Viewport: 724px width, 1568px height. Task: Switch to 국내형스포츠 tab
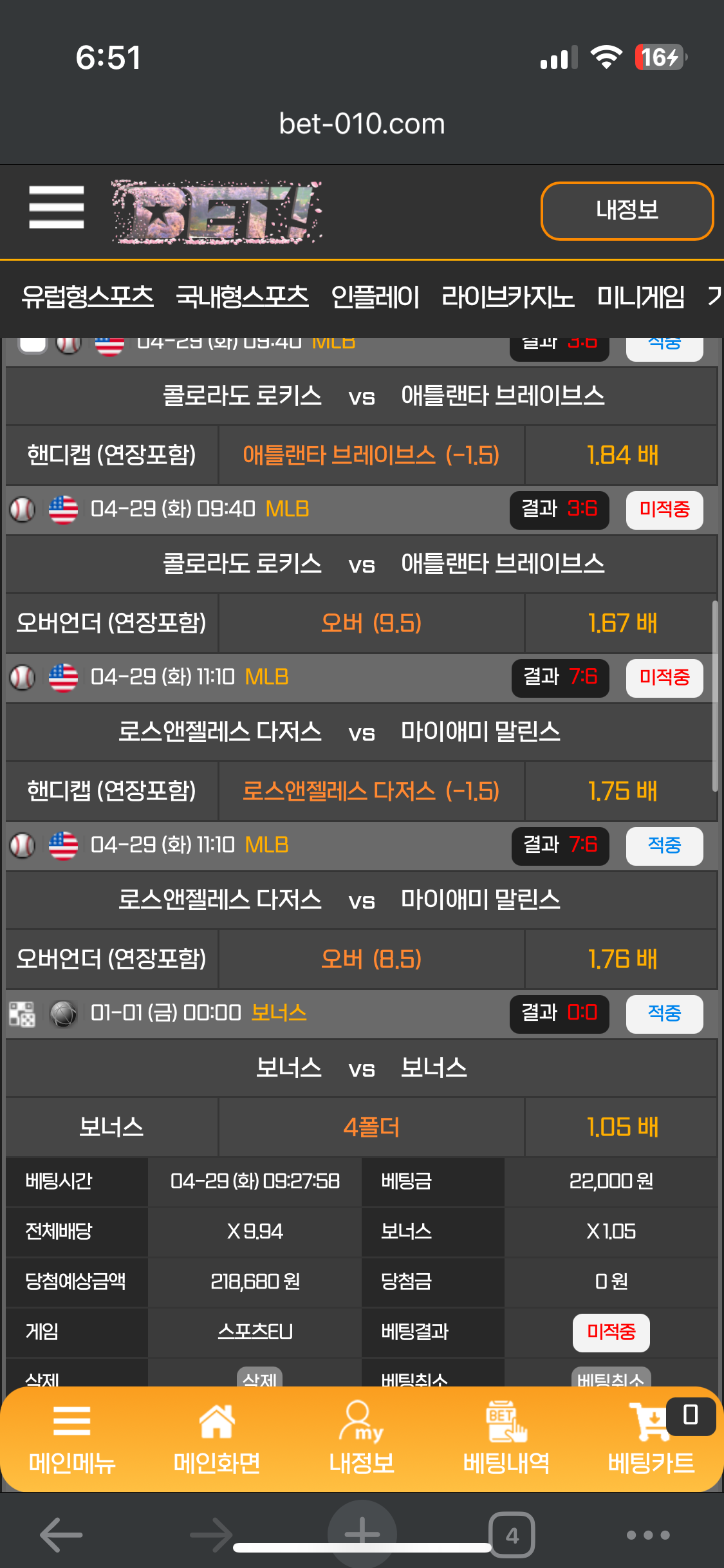click(x=242, y=297)
